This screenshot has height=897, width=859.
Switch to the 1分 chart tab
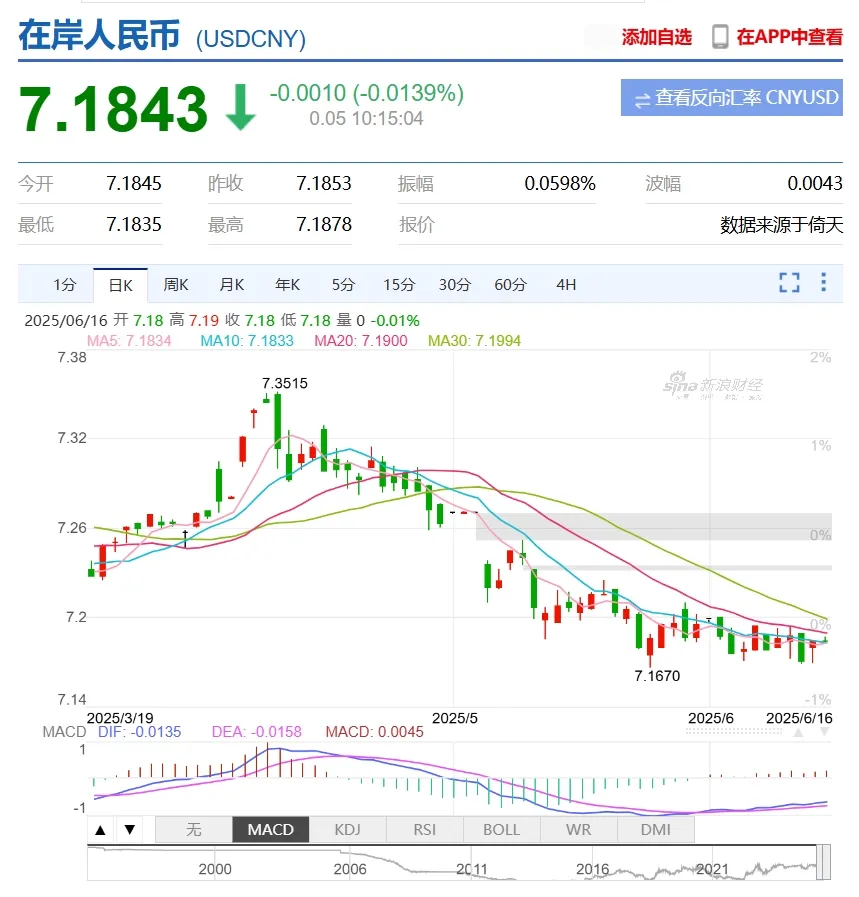point(65,285)
